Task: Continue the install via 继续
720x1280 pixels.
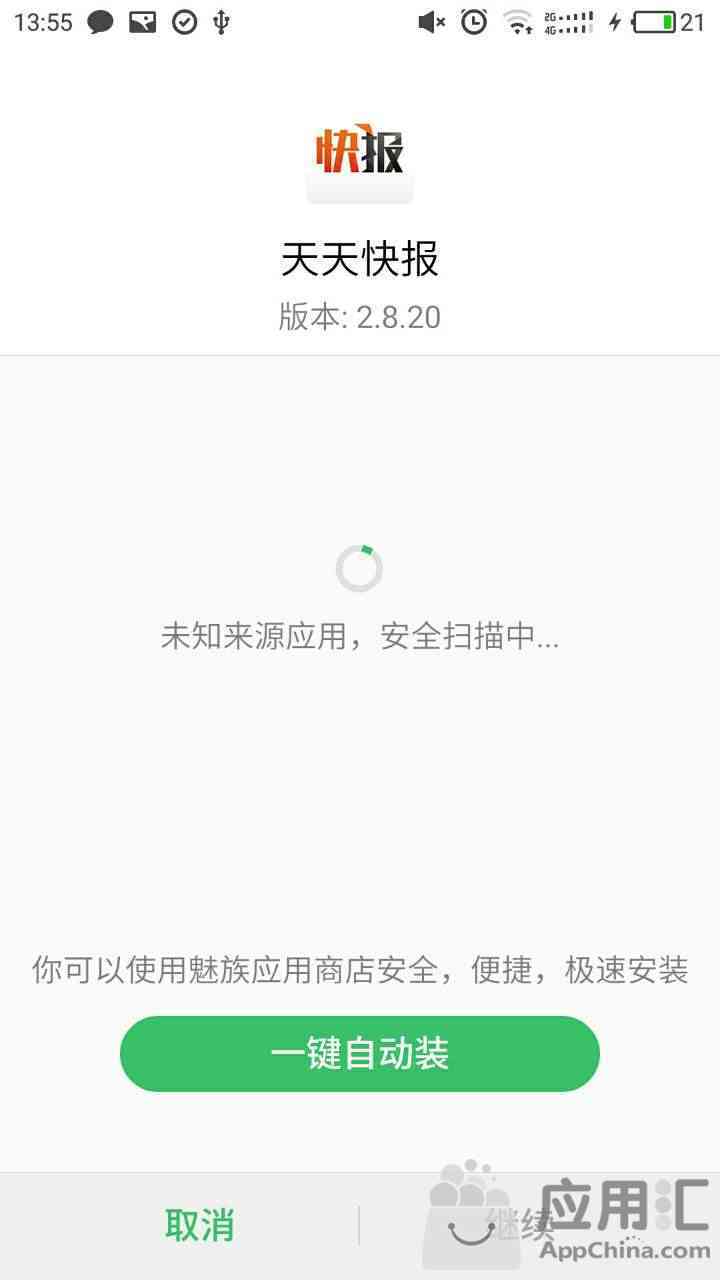Action: [520, 1225]
